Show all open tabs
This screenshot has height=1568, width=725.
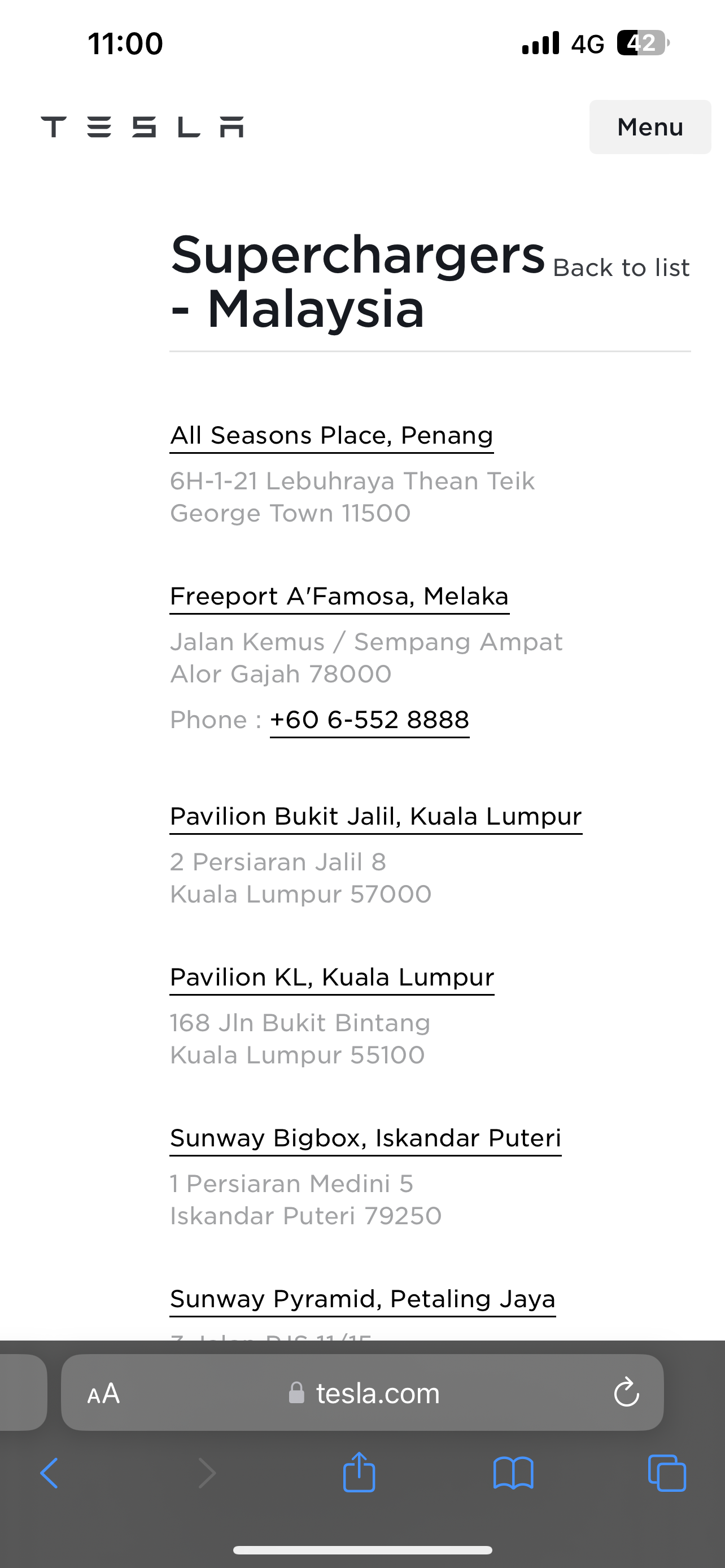coord(667,1473)
